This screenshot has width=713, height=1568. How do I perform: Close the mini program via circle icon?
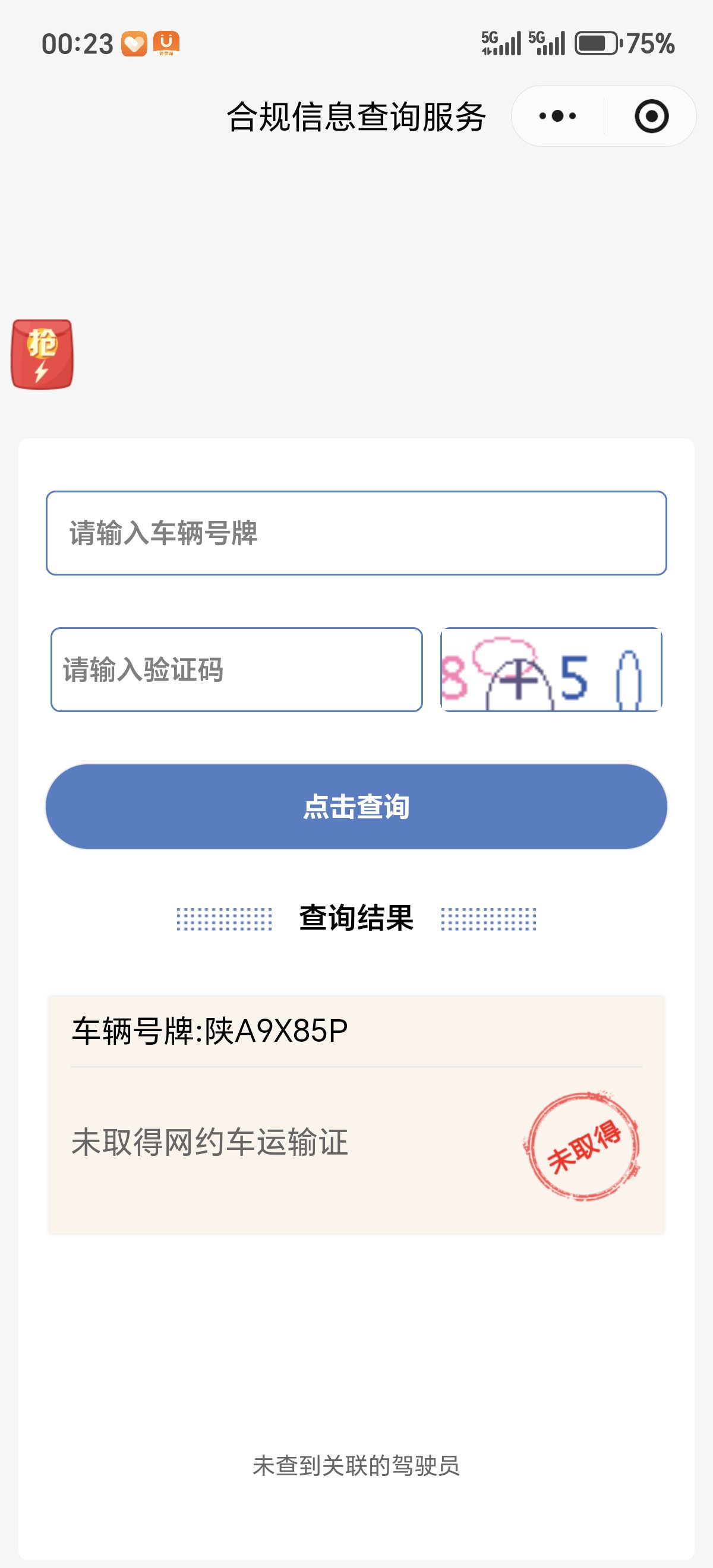pos(651,116)
